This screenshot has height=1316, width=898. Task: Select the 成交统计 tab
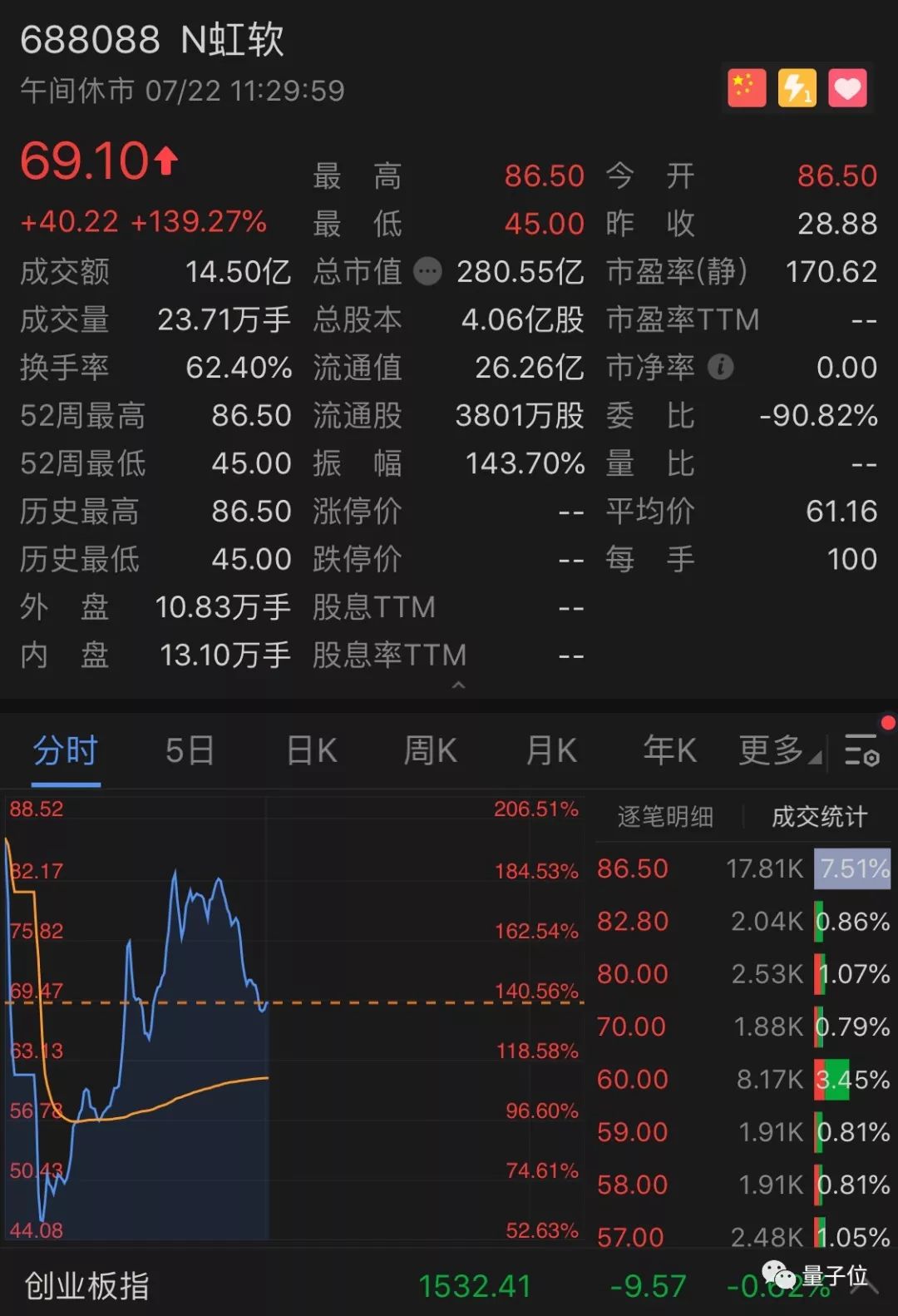pyautogui.click(x=819, y=817)
